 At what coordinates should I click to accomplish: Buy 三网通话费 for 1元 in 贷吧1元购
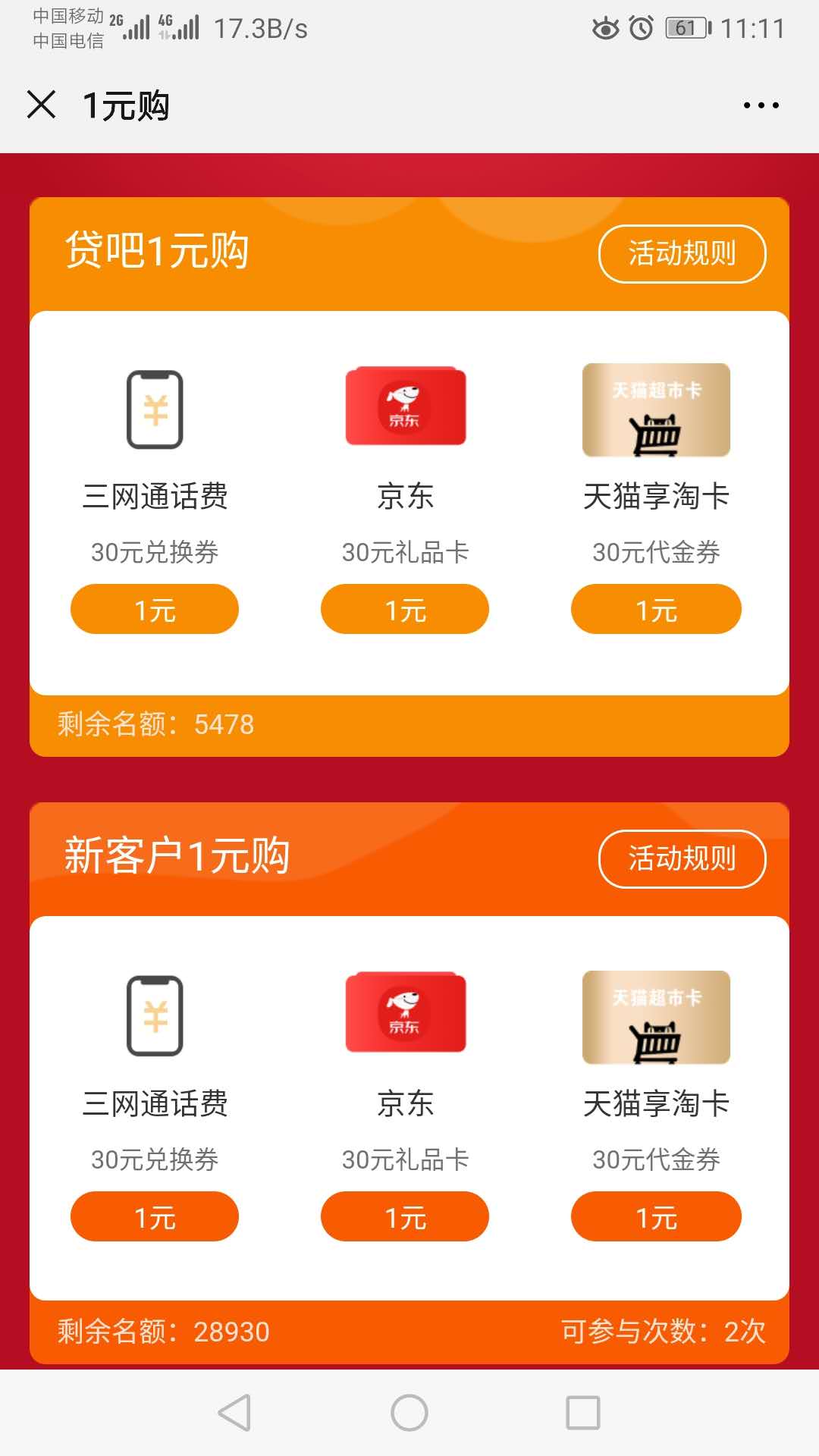coord(155,609)
